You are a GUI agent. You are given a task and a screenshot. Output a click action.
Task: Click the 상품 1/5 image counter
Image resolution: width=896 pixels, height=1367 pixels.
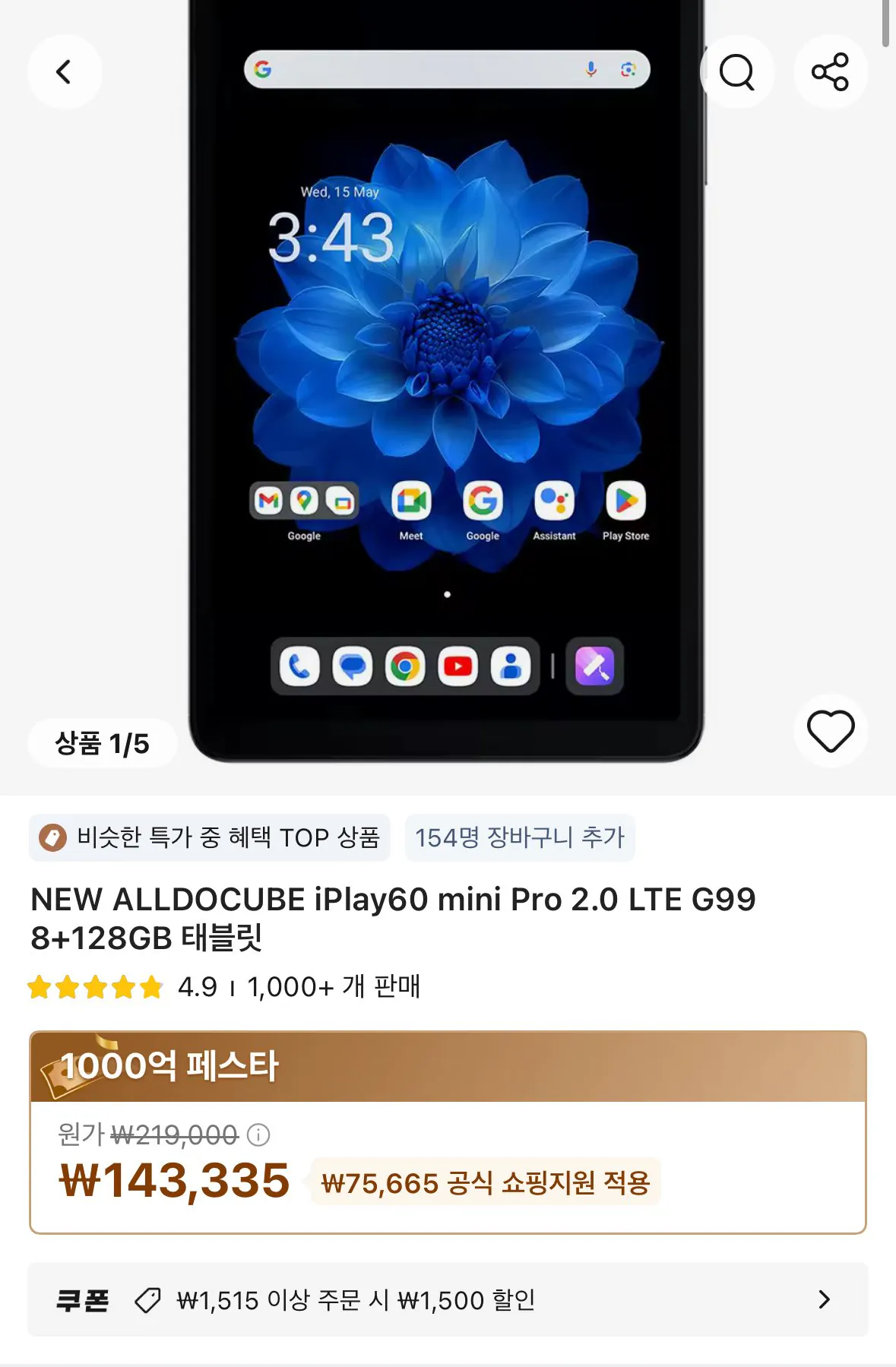[x=103, y=743]
